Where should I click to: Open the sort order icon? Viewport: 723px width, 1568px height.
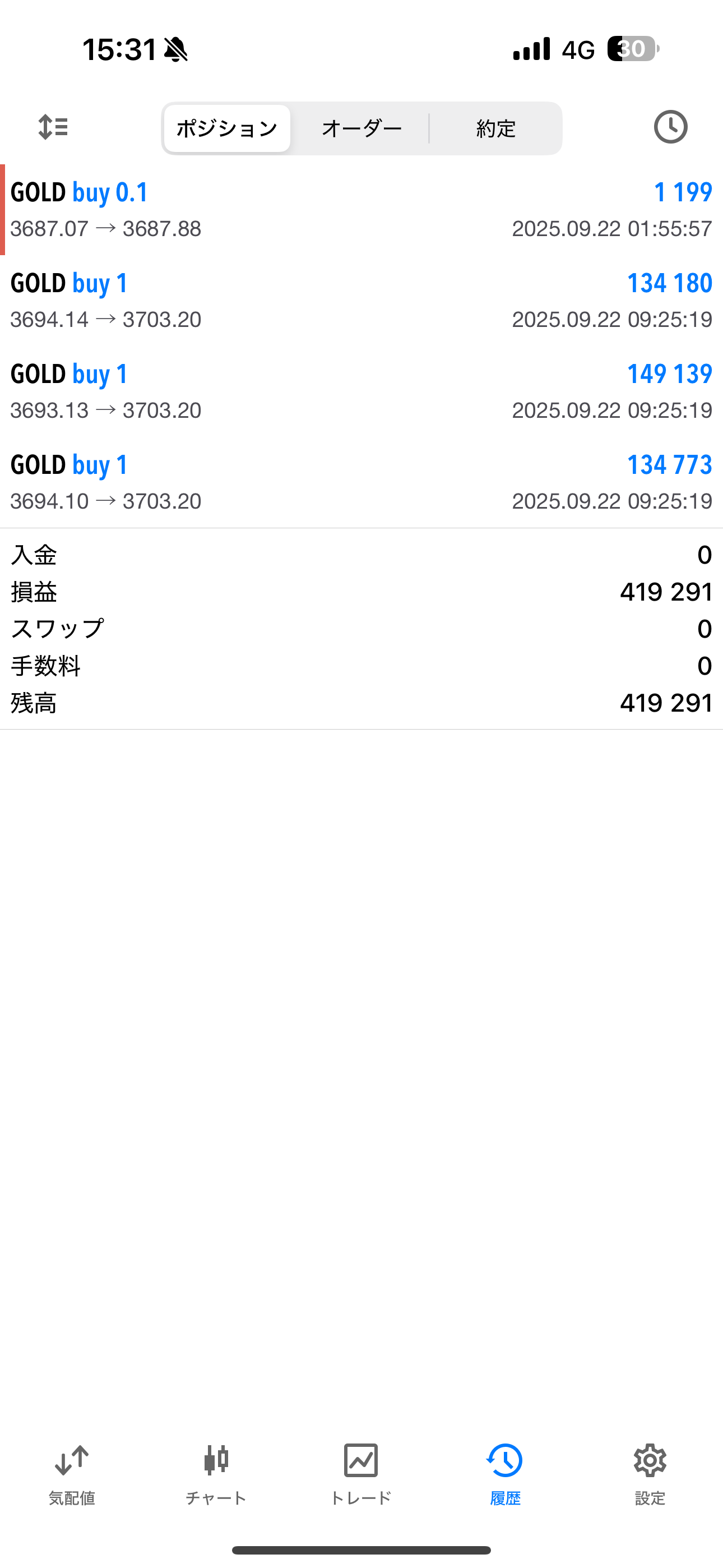[x=53, y=127]
